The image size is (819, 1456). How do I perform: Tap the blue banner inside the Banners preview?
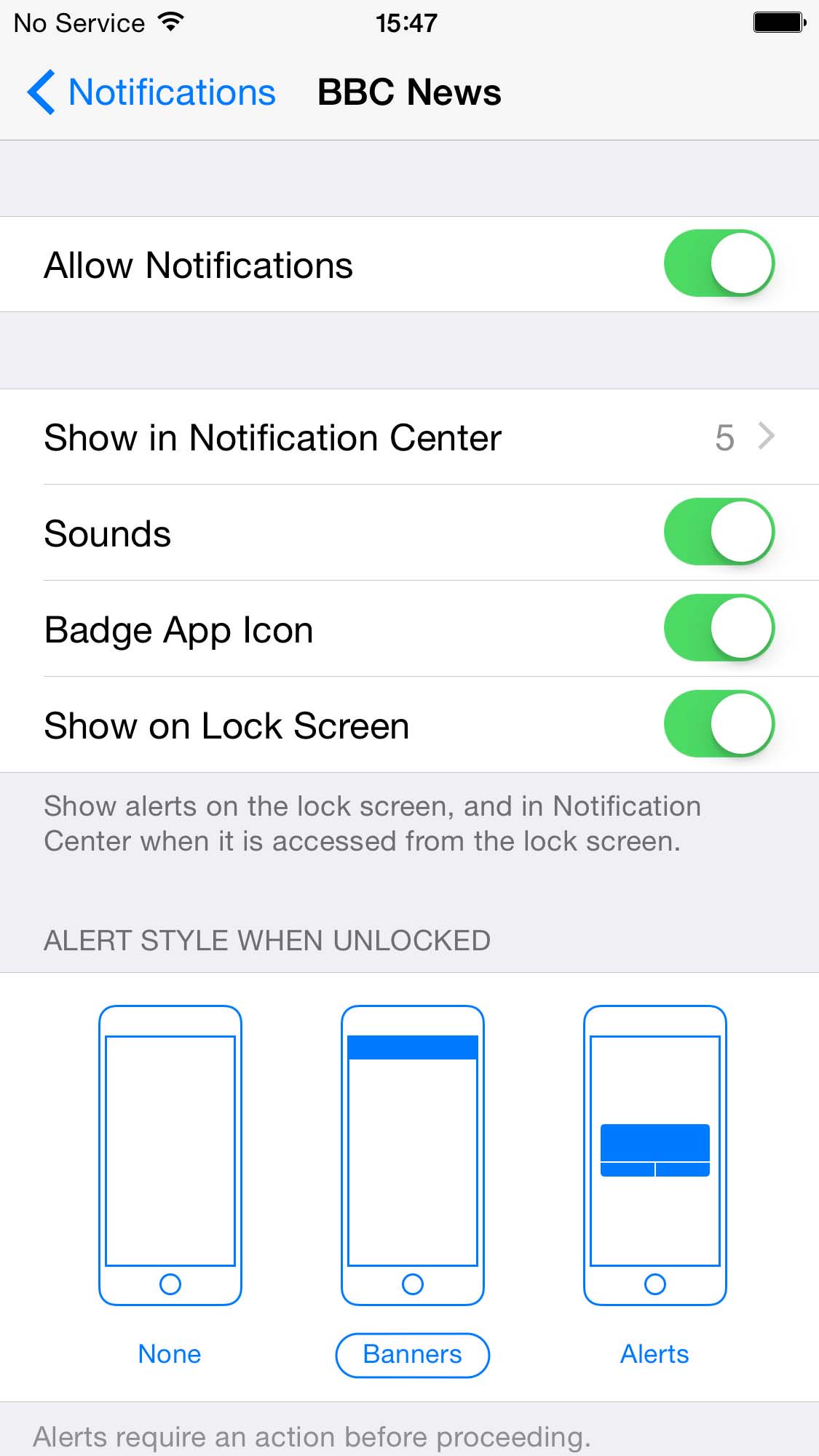411,1049
